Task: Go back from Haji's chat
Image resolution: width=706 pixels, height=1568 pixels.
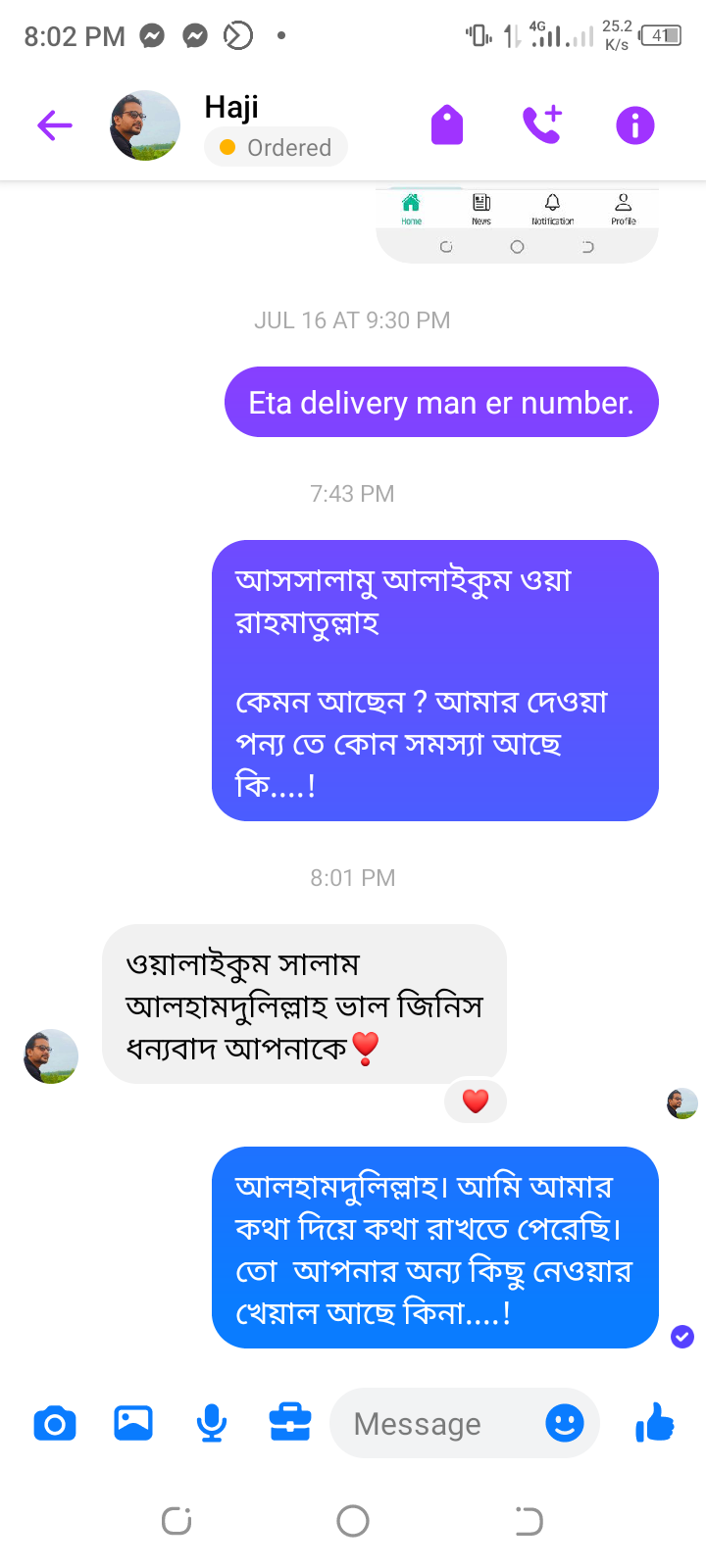Action: pos(55,125)
